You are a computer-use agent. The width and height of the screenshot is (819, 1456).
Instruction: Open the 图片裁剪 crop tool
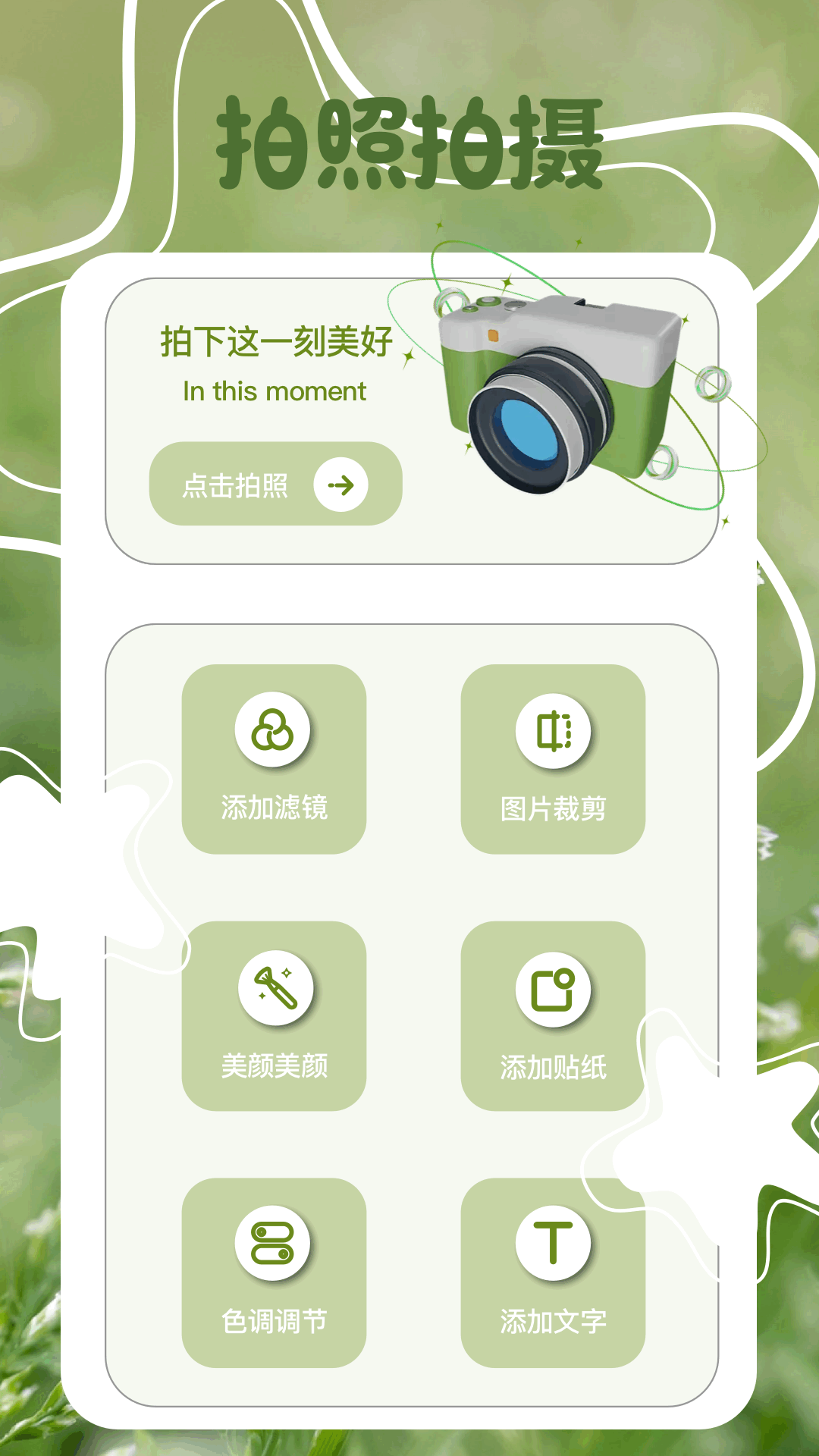pyautogui.click(x=553, y=759)
